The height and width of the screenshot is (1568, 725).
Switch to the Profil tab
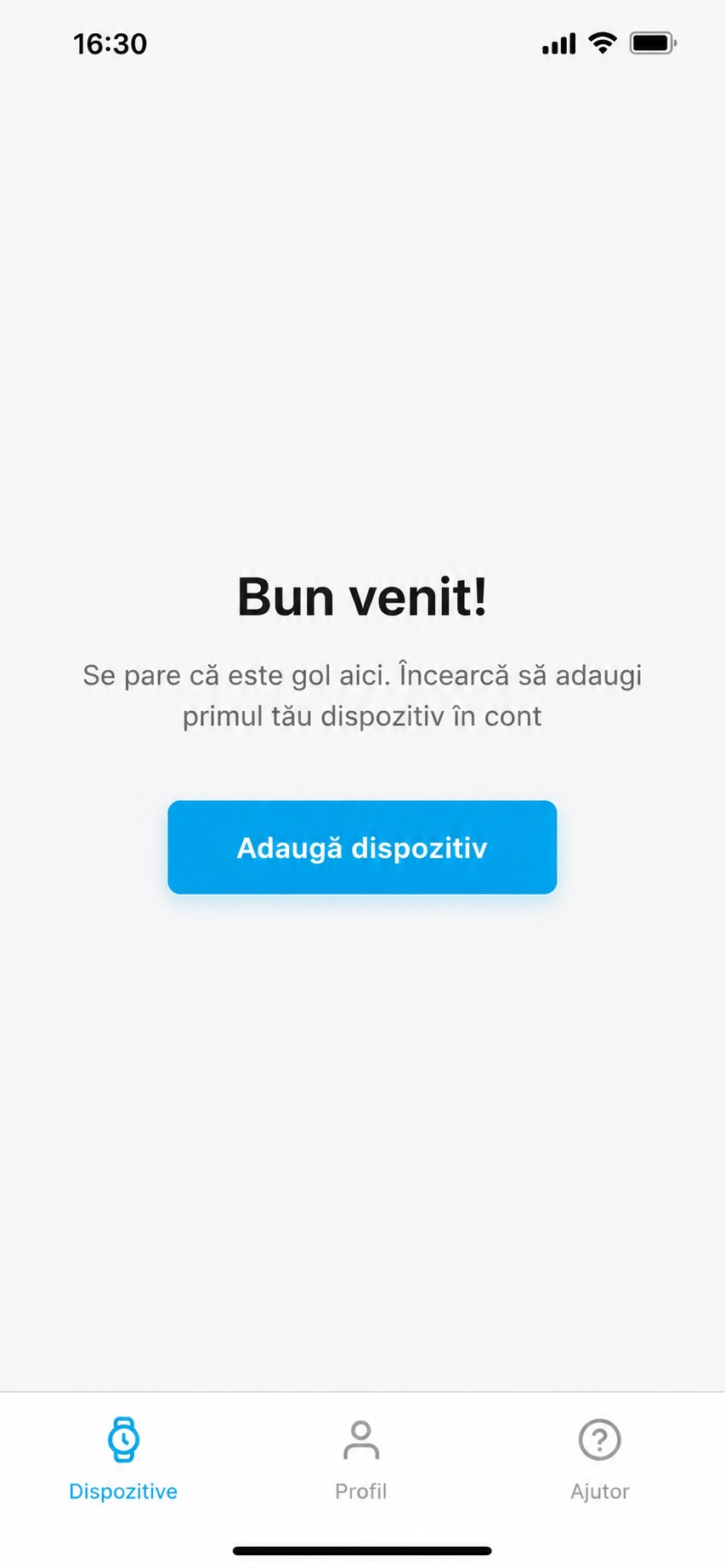pyautogui.click(x=361, y=1459)
